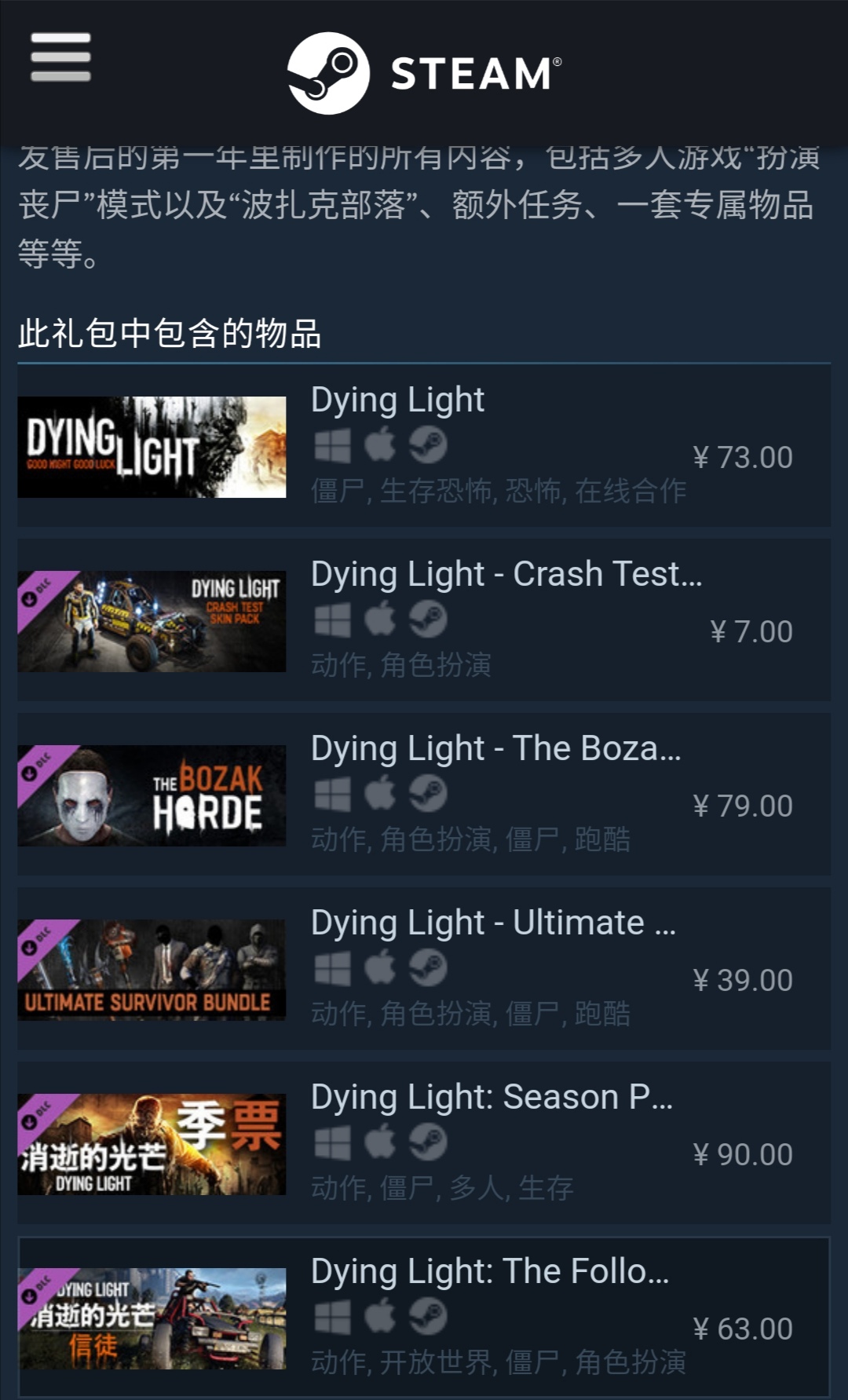The height and width of the screenshot is (1400, 848).
Task: Open Dying Light - Ultimate Survivor Bundle
Action: (424, 969)
